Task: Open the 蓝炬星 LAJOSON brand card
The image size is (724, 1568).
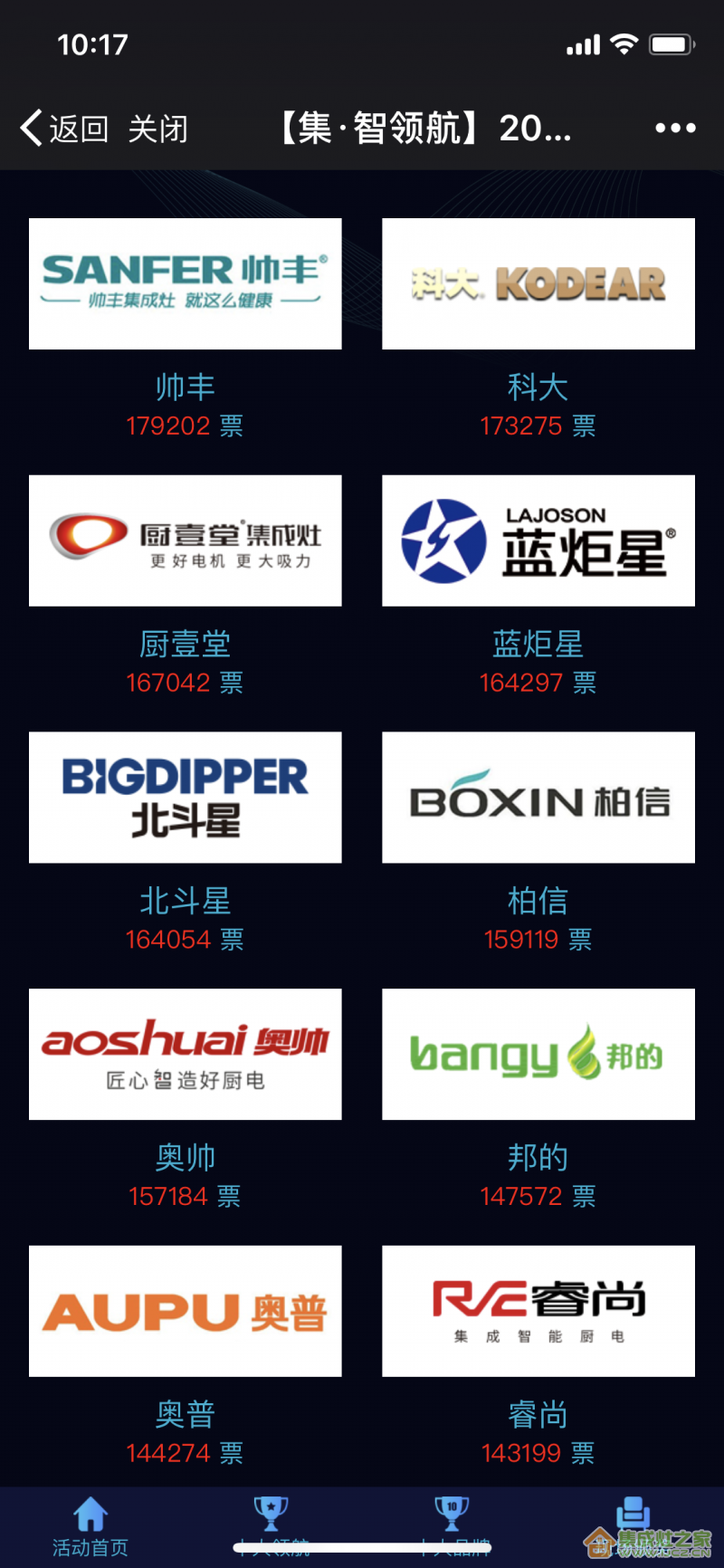Action: (538, 540)
